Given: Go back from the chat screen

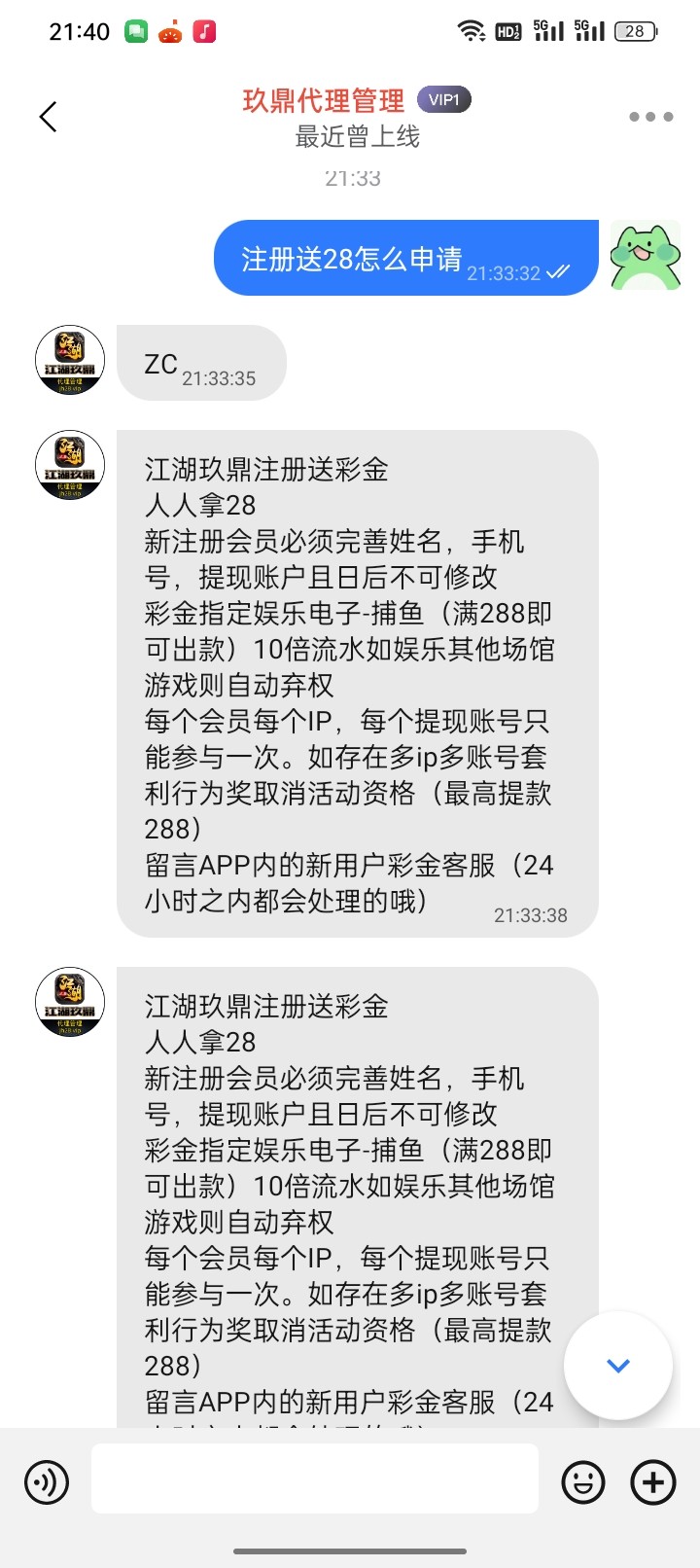Looking at the screenshot, I should tap(49, 117).
